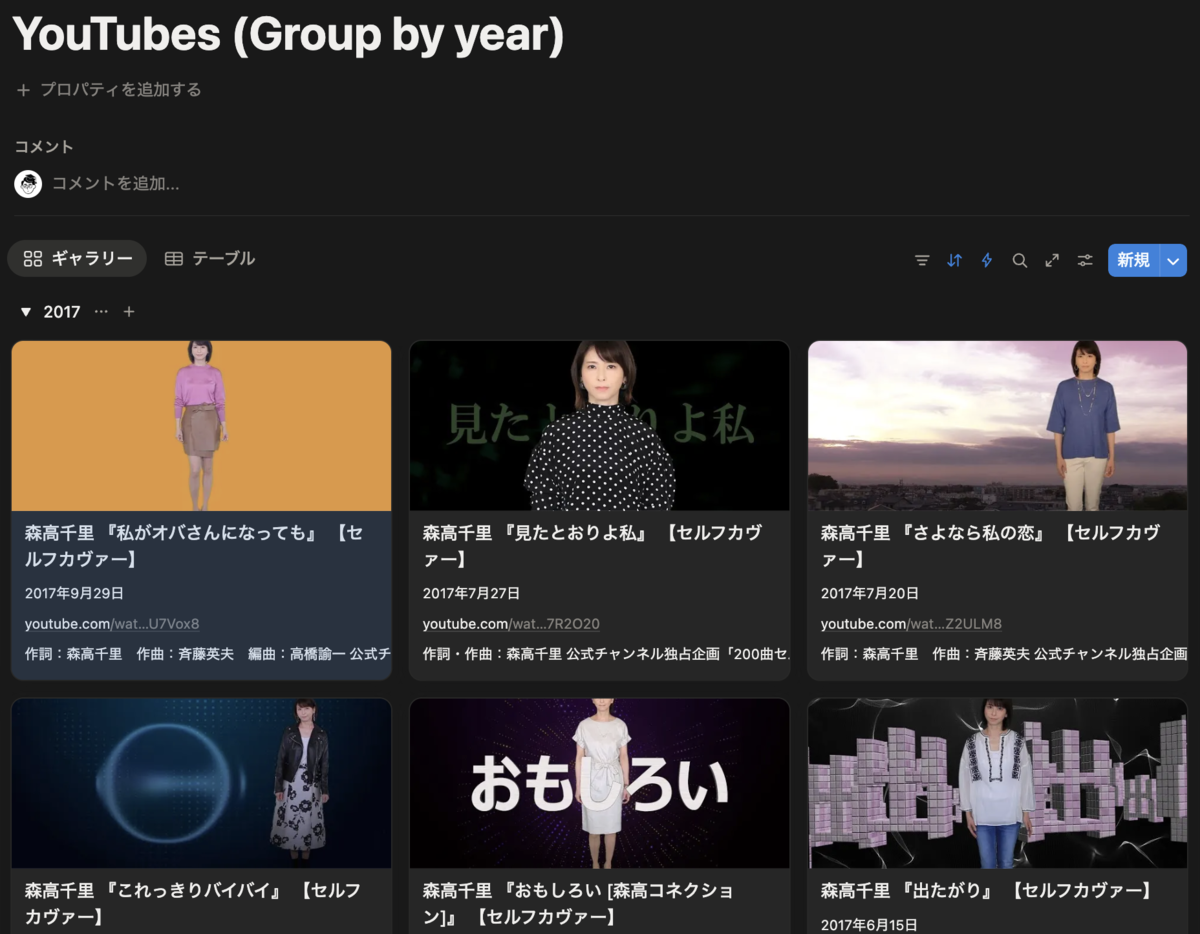Add a new page to the 2017 group
Screen dimensions: 1200x934
coord(129,312)
